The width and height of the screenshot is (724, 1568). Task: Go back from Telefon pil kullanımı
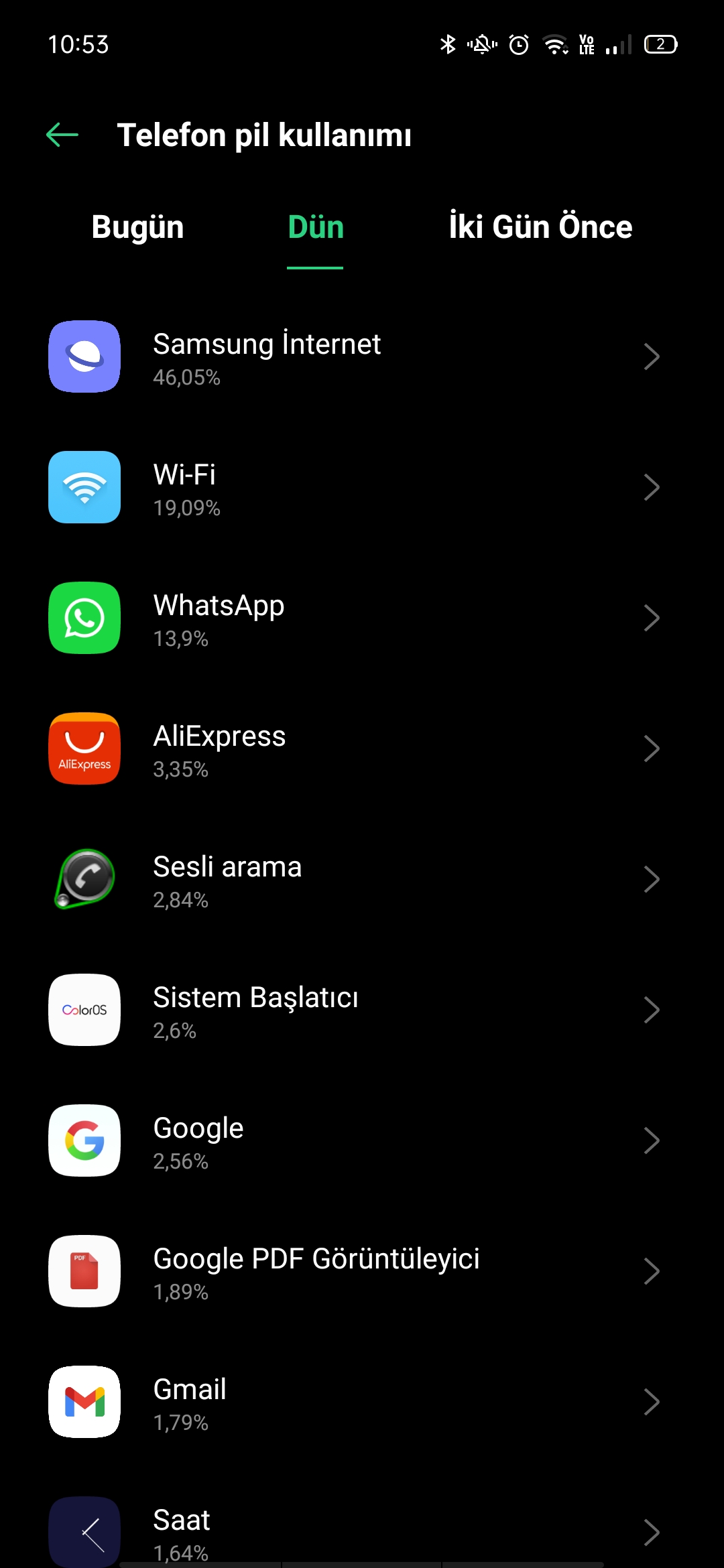point(62,135)
